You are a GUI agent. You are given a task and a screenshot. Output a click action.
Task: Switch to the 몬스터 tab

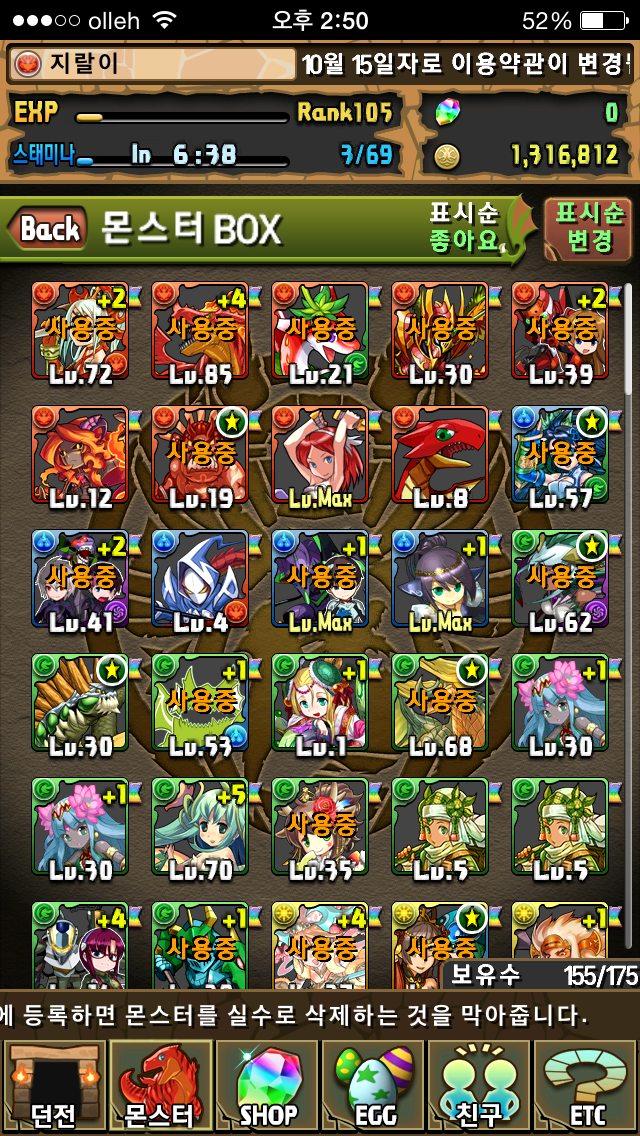coord(160,1086)
